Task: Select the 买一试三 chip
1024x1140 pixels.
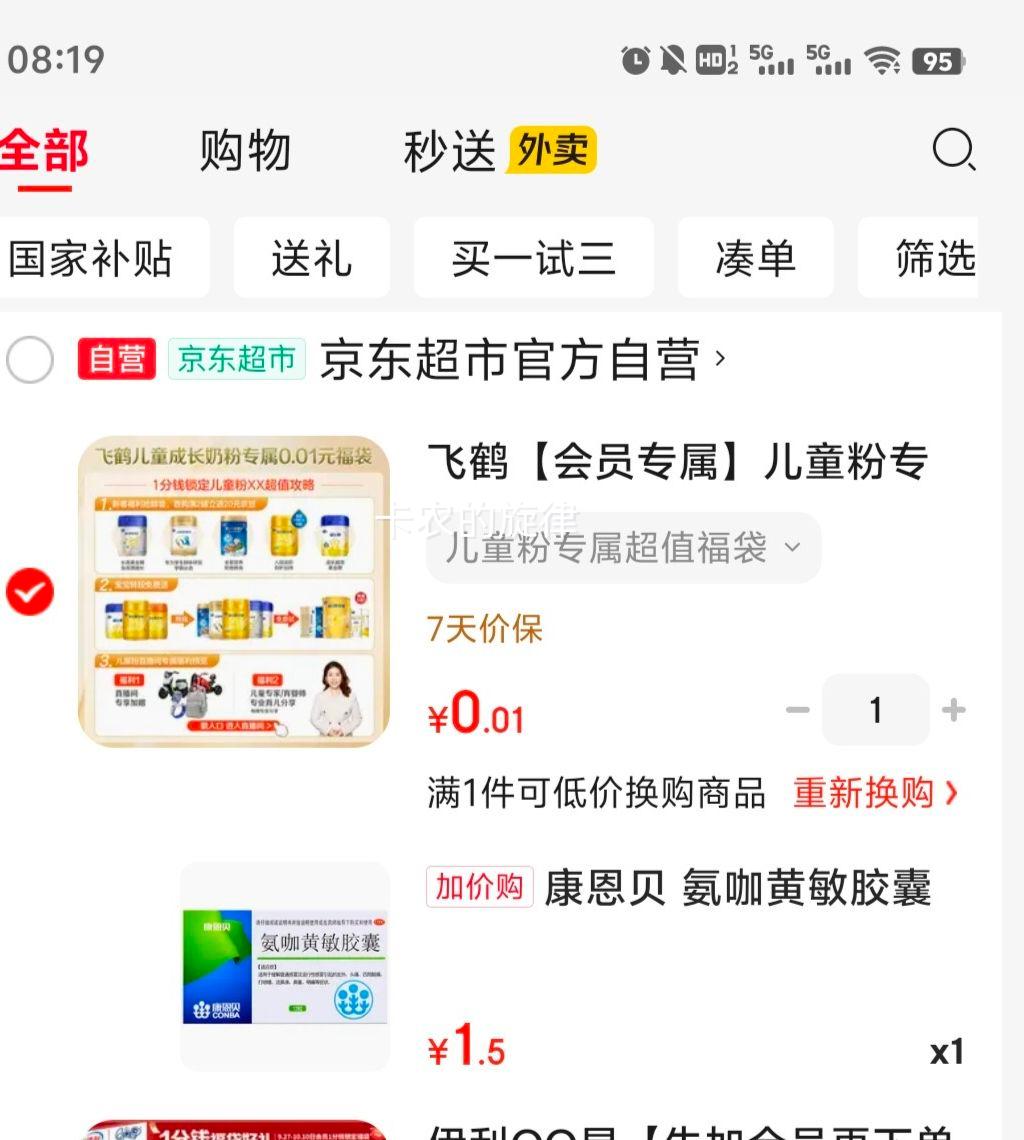Action: [x=533, y=259]
